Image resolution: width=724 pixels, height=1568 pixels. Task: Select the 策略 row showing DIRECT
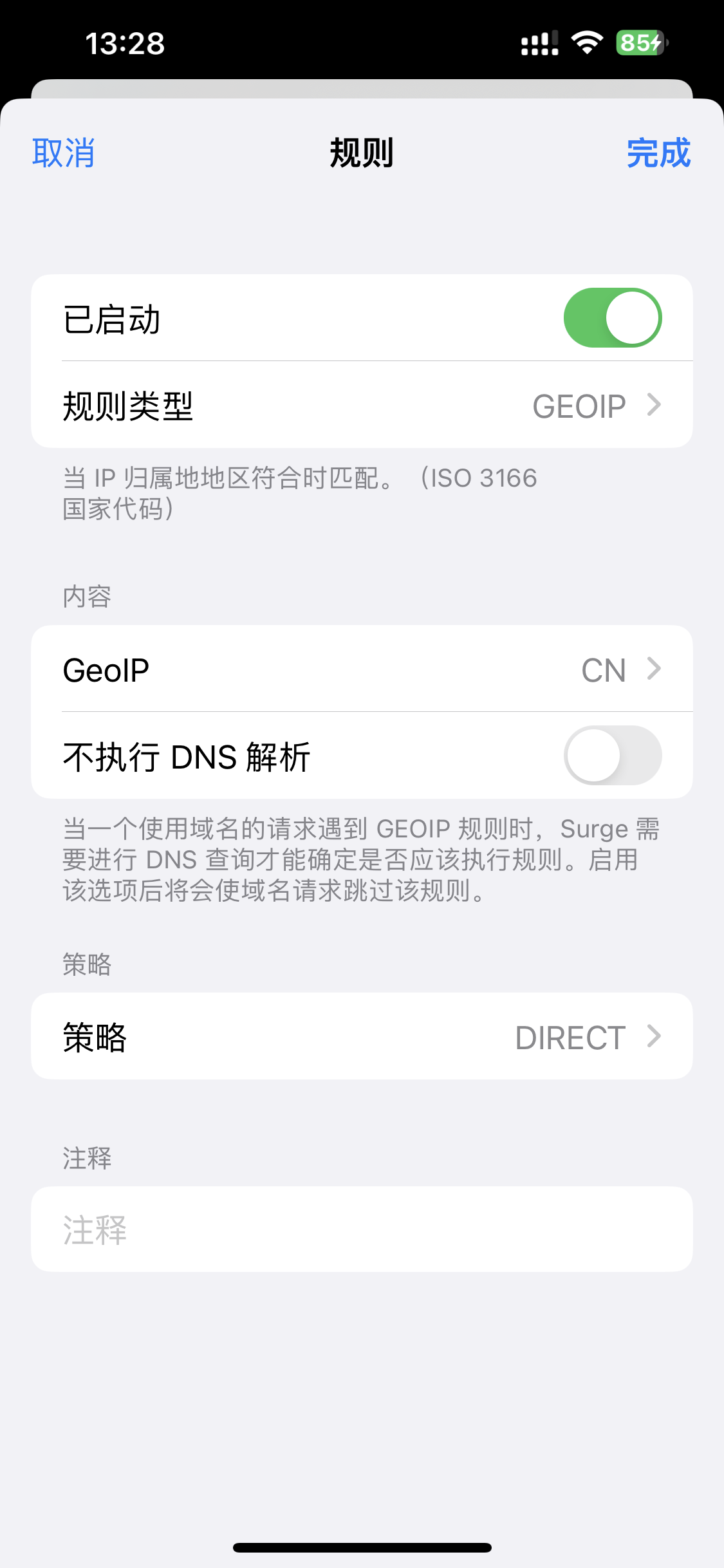(362, 1037)
